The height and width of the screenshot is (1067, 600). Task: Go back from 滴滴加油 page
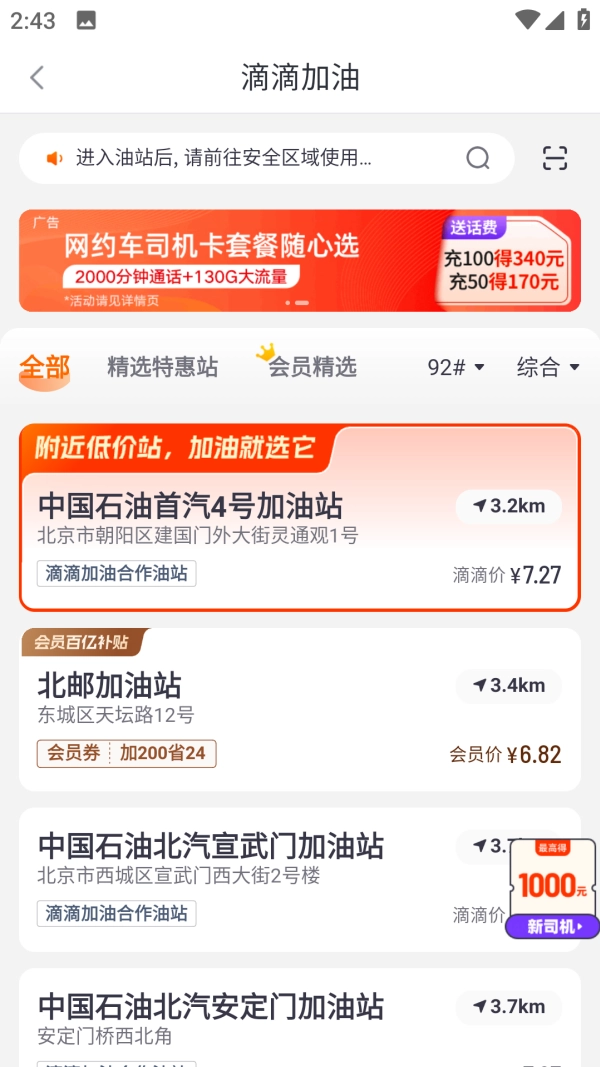point(37,77)
